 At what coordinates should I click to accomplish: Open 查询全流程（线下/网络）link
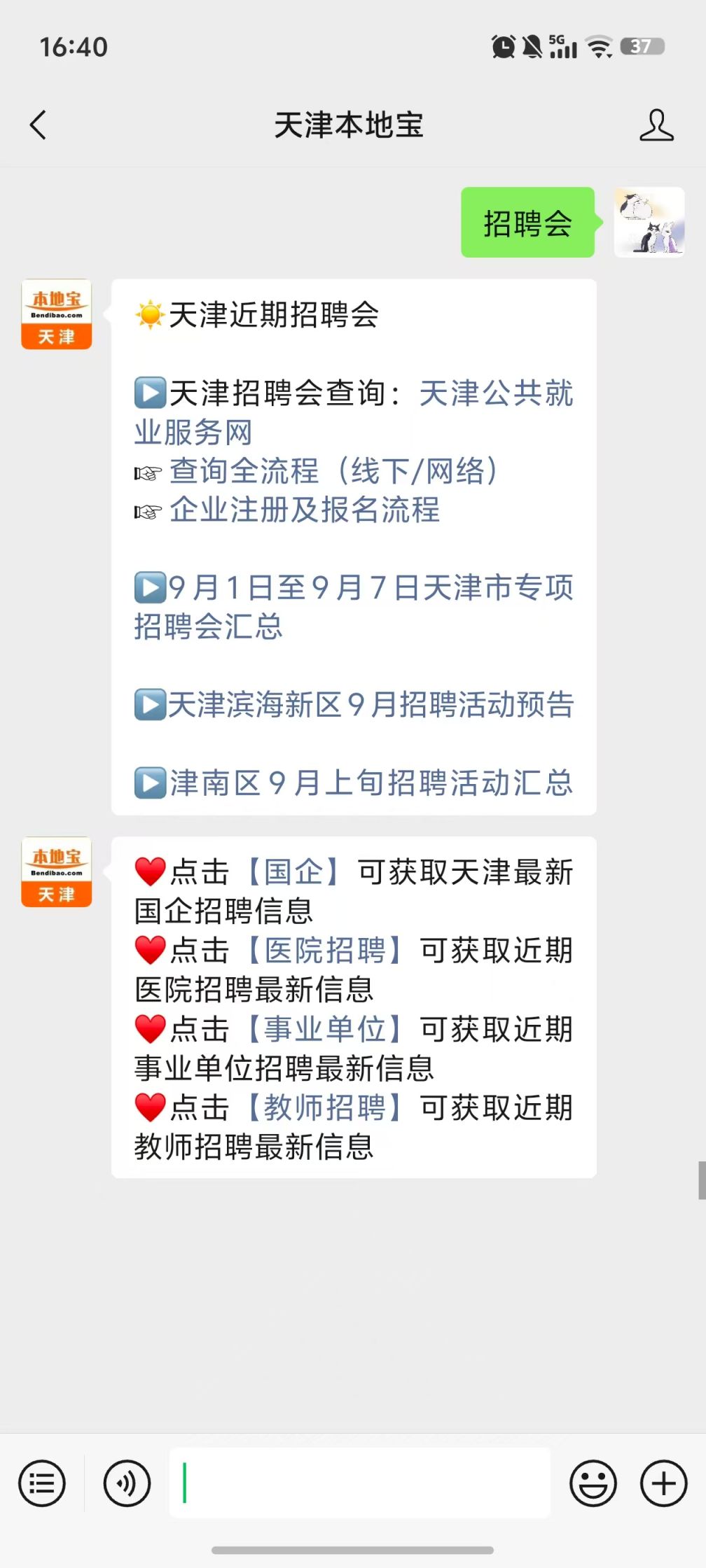click(x=333, y=473)
